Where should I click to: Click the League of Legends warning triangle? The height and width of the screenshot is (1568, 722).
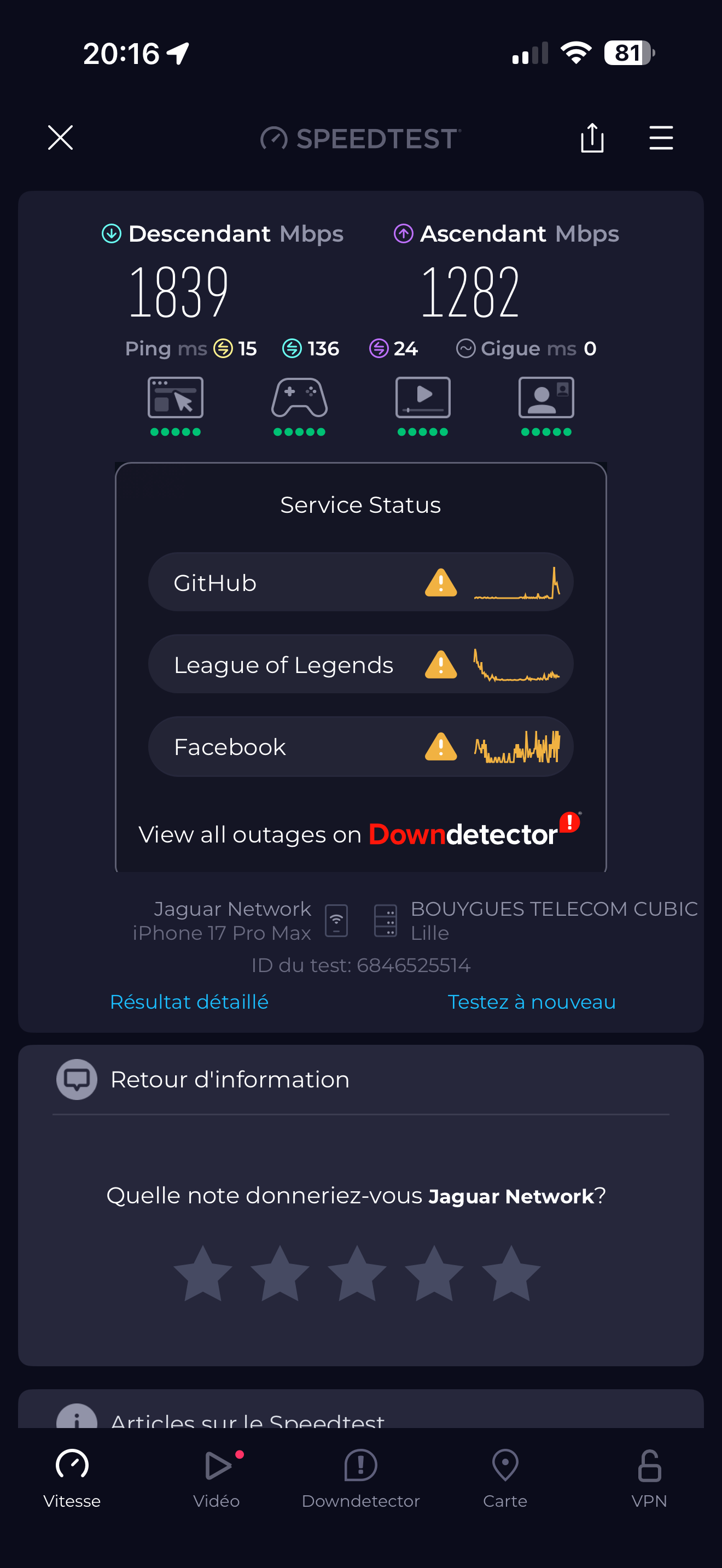tap(440, 665)
